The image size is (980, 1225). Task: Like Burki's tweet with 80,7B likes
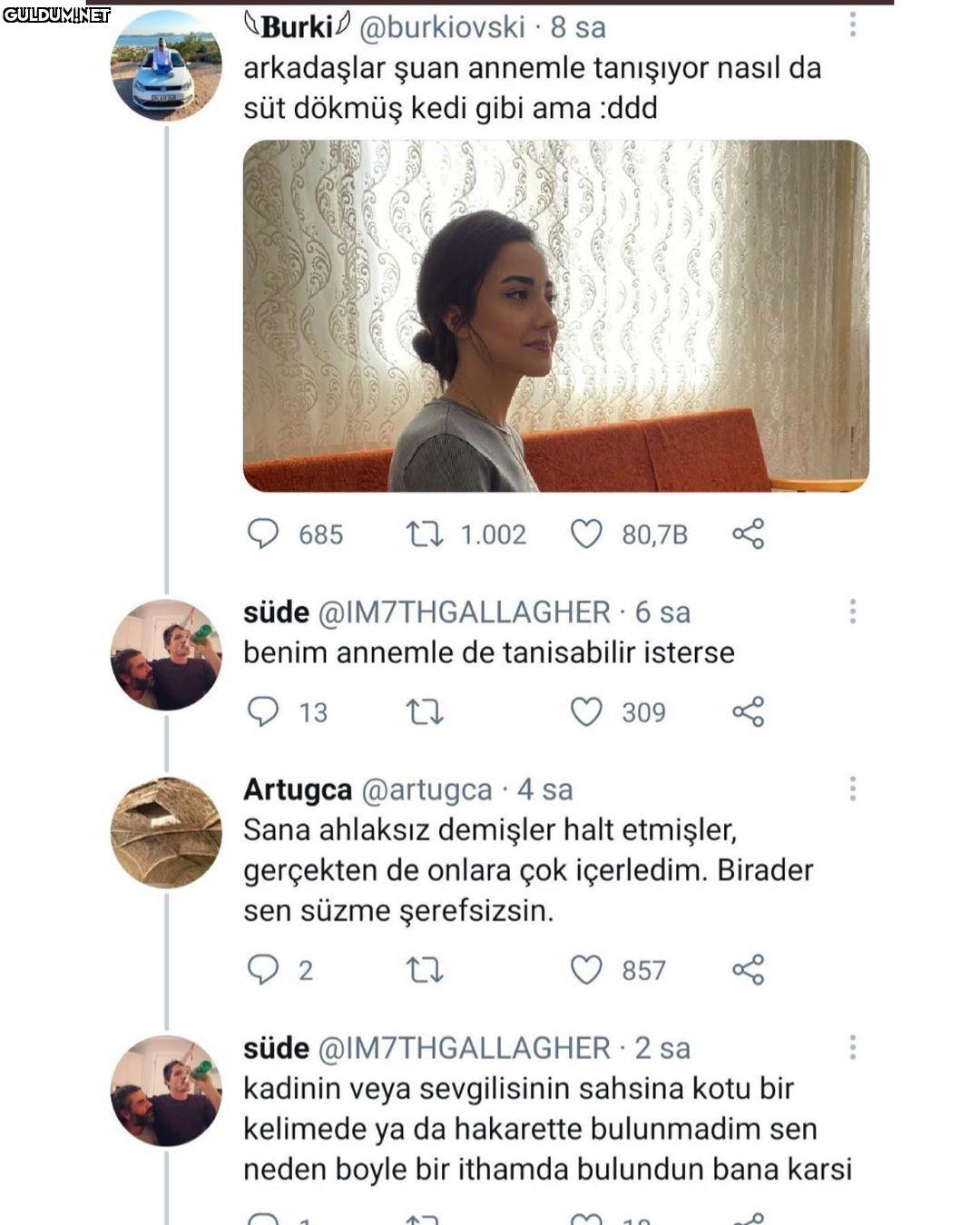coord(586,534)
